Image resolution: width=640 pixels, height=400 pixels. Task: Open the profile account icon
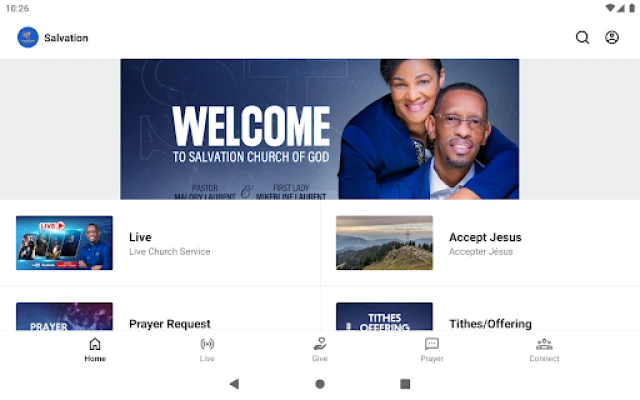(612, 38)
